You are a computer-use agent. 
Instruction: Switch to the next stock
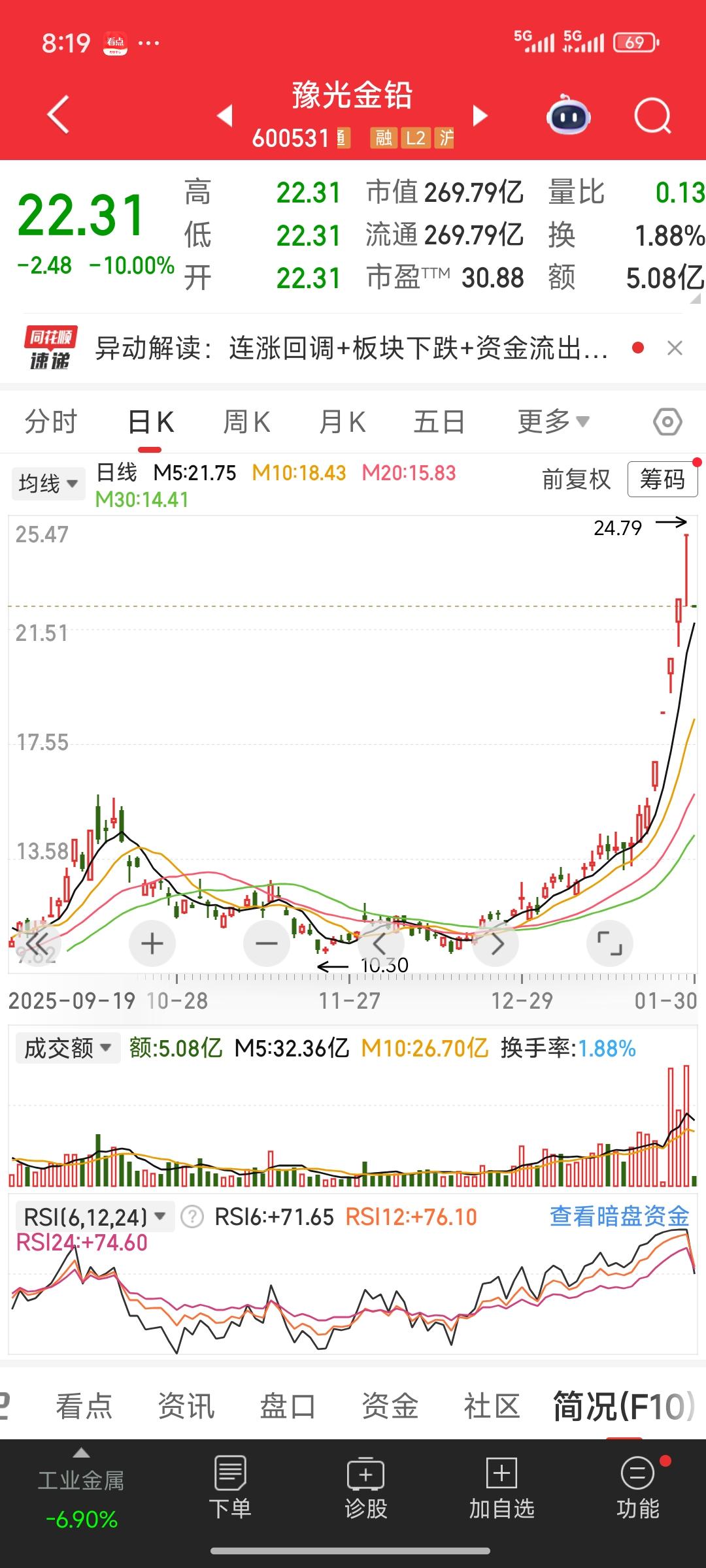pyautogui.click(x=480, y=116)
